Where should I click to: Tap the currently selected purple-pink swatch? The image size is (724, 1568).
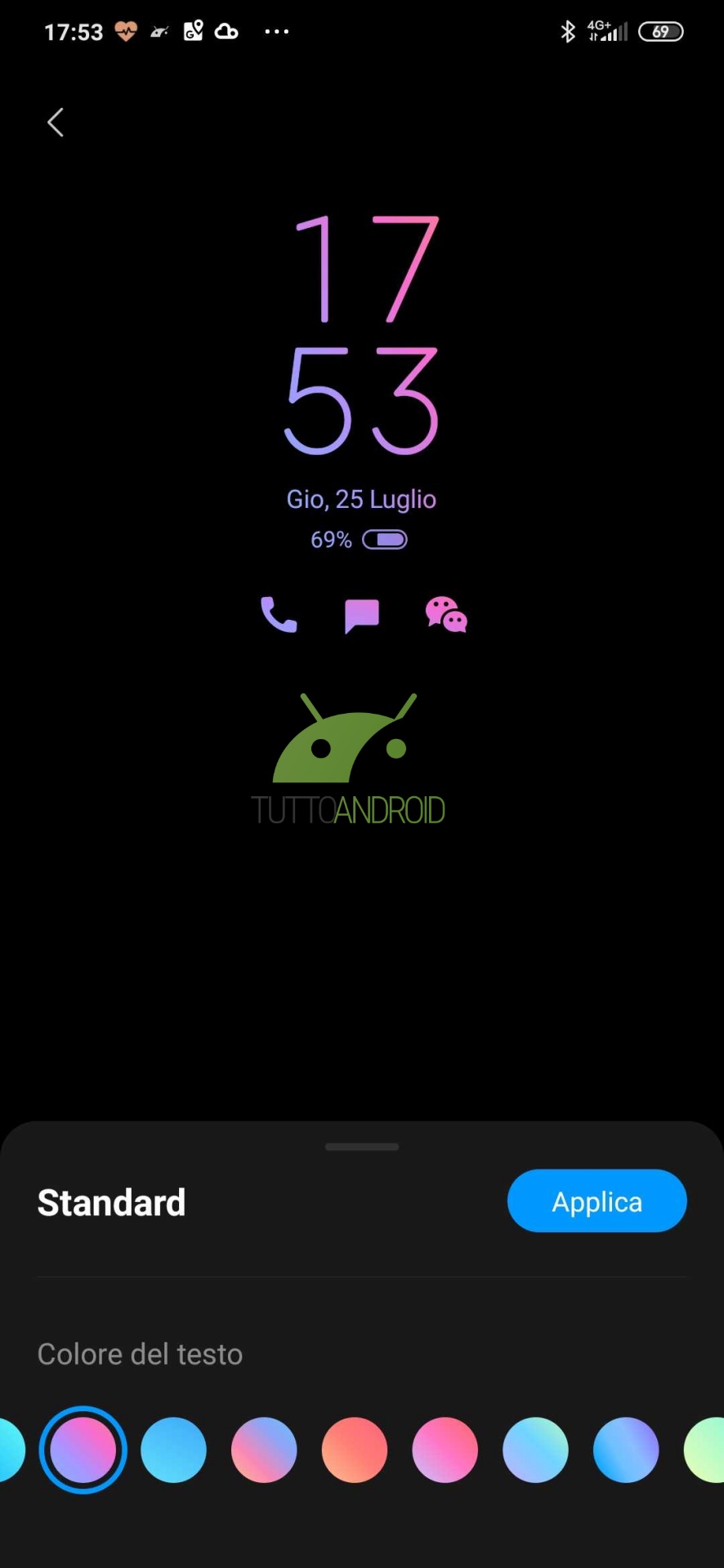click(x=83, y=1450)
